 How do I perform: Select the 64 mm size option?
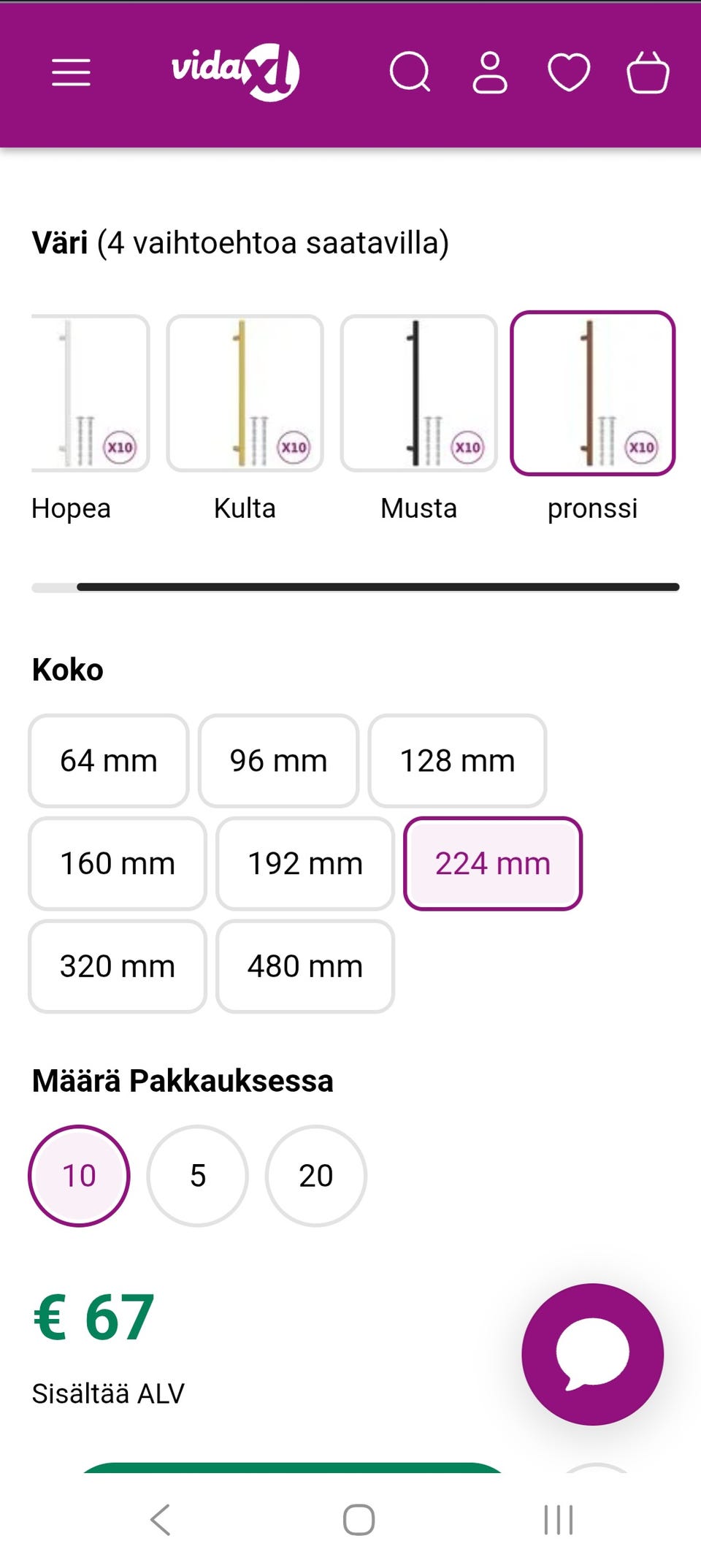(108, 761)
